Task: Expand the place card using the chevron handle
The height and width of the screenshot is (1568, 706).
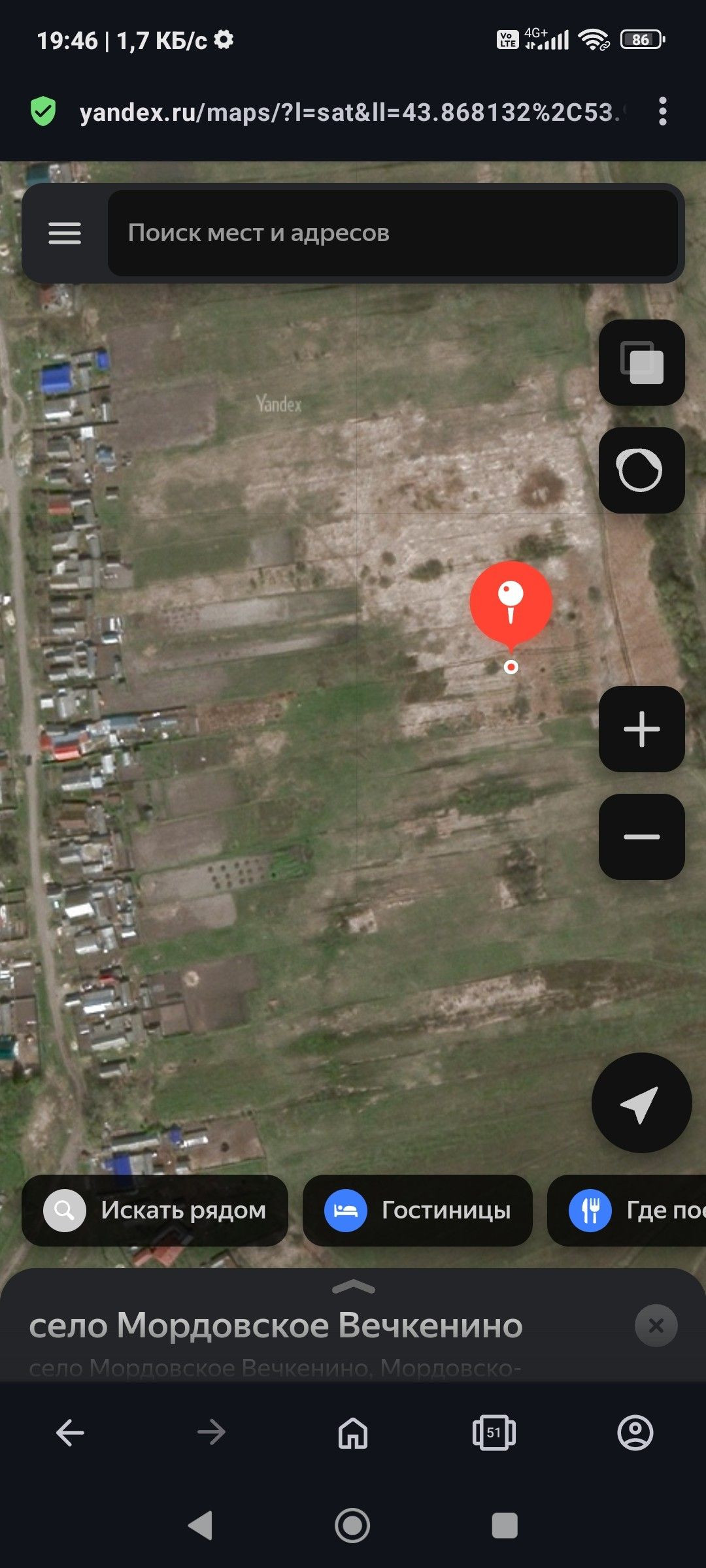Action: tap(353, 1288)
